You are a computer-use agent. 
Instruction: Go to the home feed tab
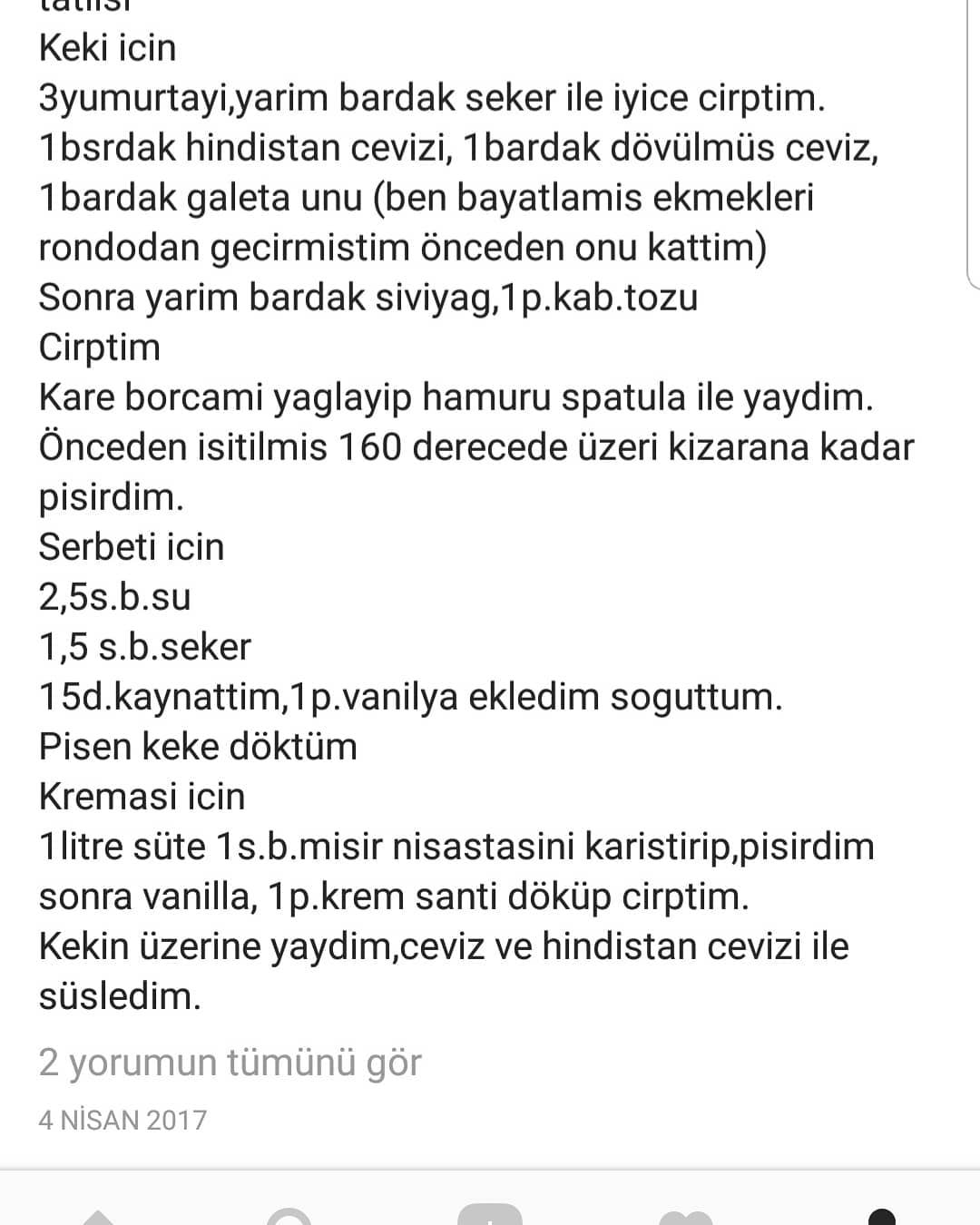point(98,1218)
